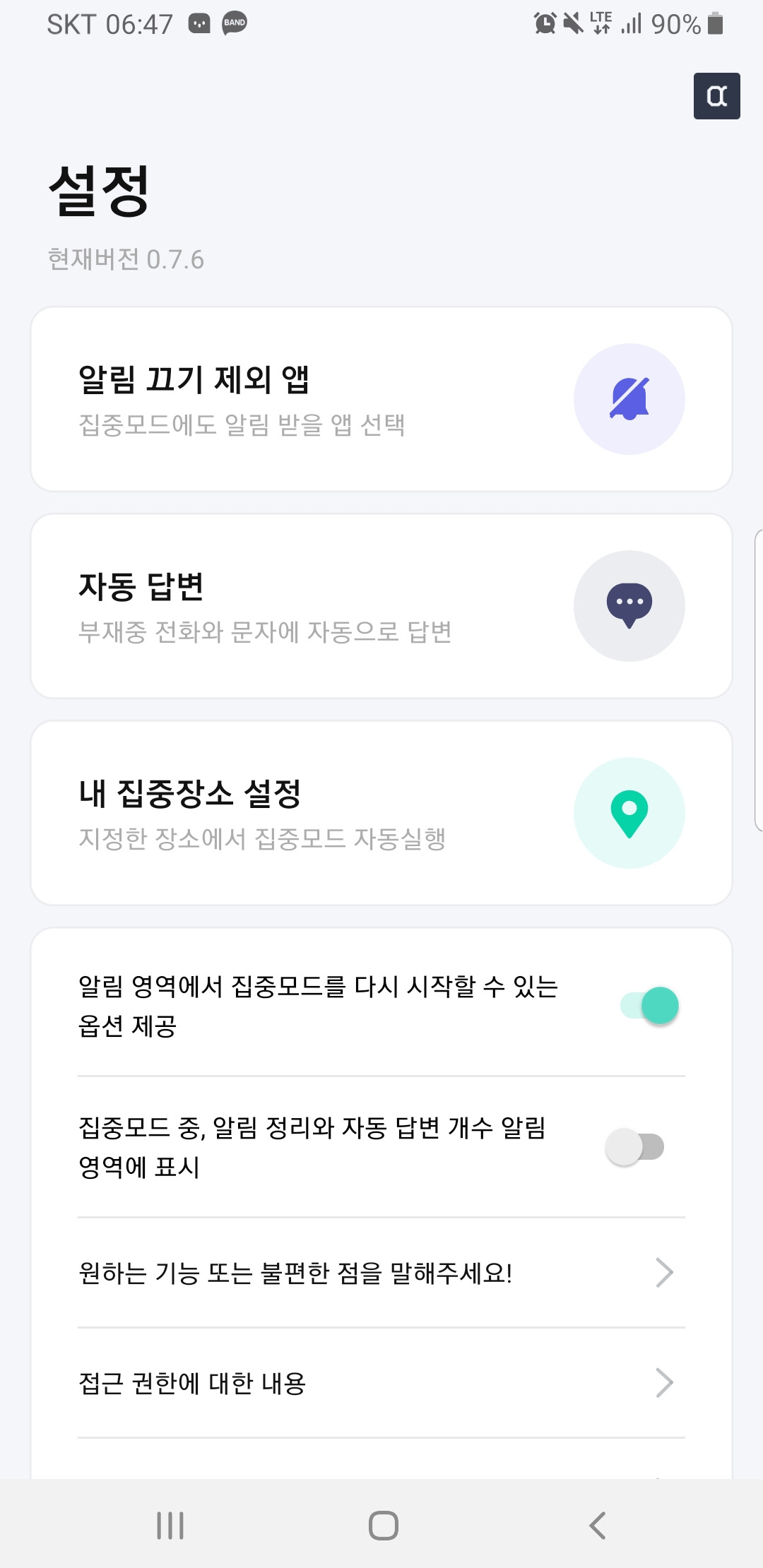Enable 알림 정리와 자동 답변 개수 표시 toggle
Image resolution: width=763 pixels, height=1568 pixels.
click(x=635, y=1147)
